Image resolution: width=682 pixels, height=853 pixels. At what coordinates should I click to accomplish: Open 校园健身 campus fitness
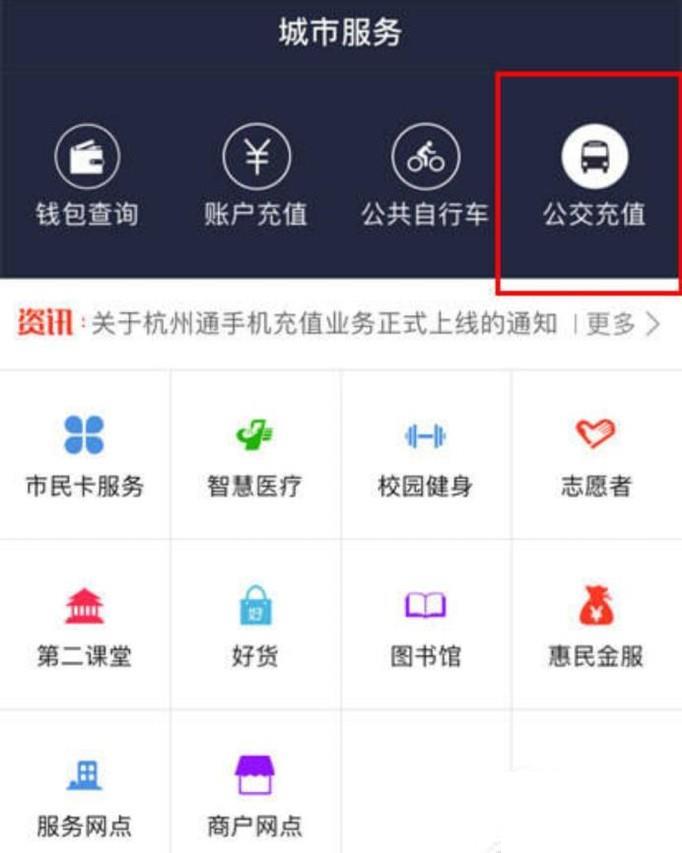426,456
